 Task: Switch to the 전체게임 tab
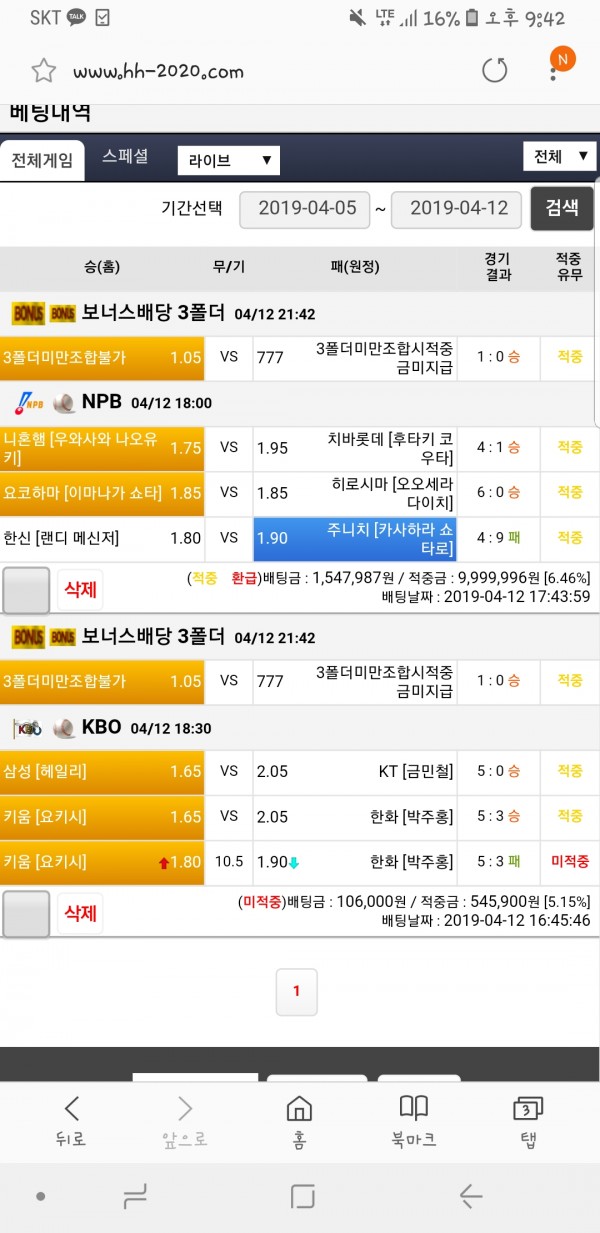[42, 160]
